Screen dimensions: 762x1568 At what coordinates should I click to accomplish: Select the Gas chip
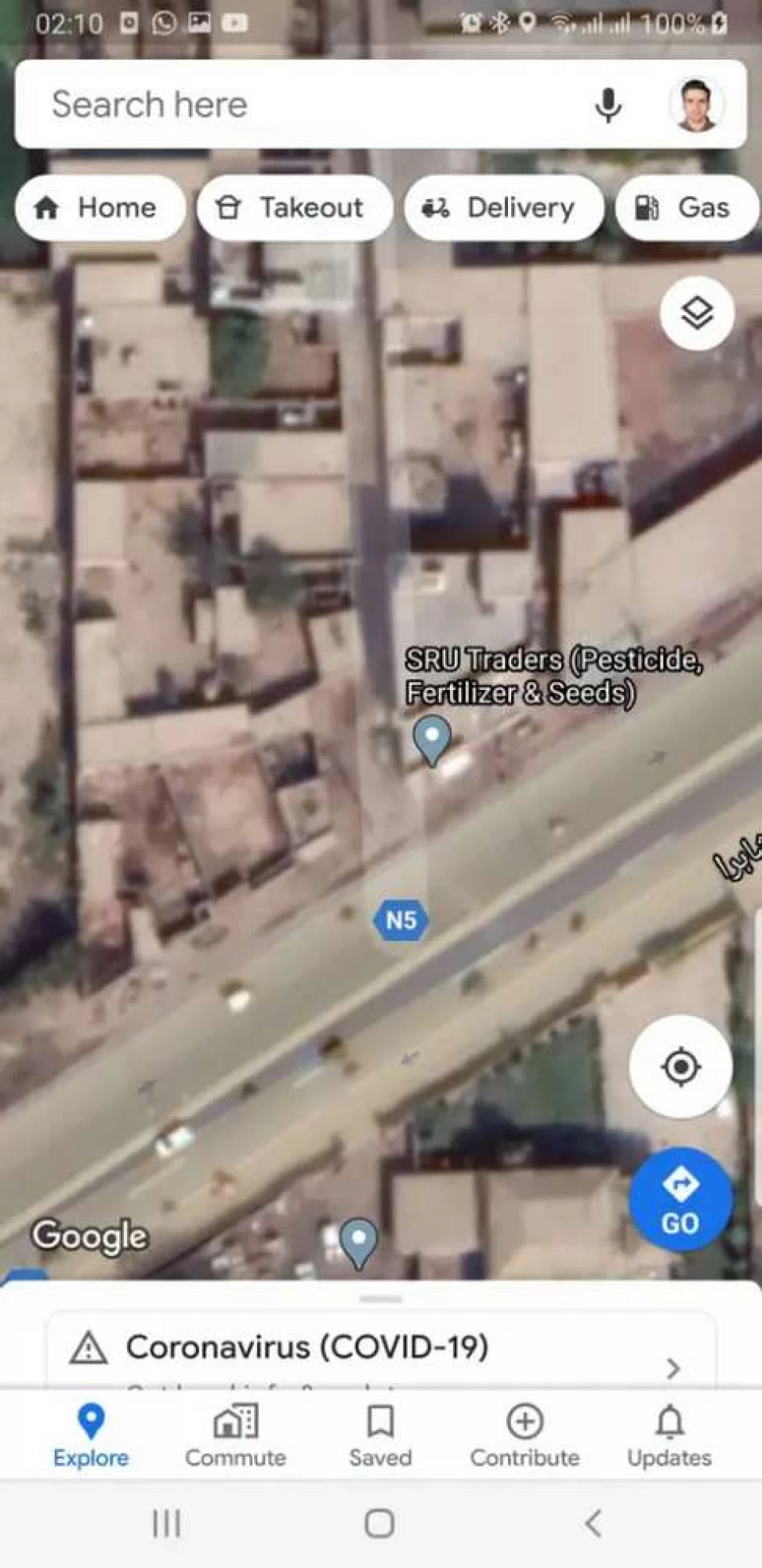coord(687,208)
